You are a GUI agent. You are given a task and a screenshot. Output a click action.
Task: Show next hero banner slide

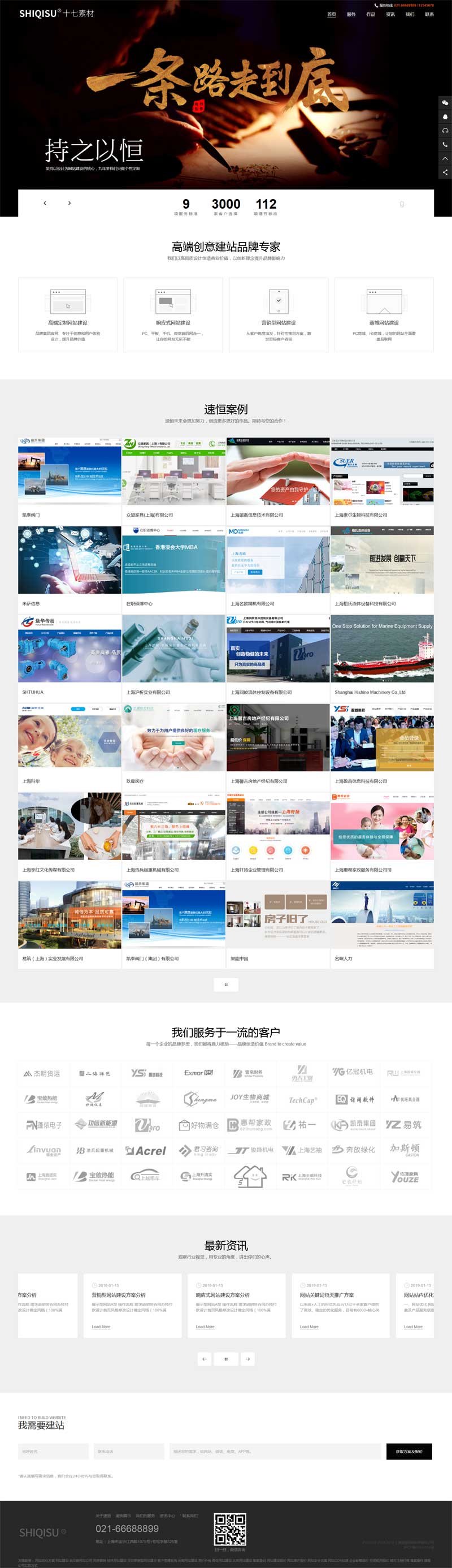point(69,204)
